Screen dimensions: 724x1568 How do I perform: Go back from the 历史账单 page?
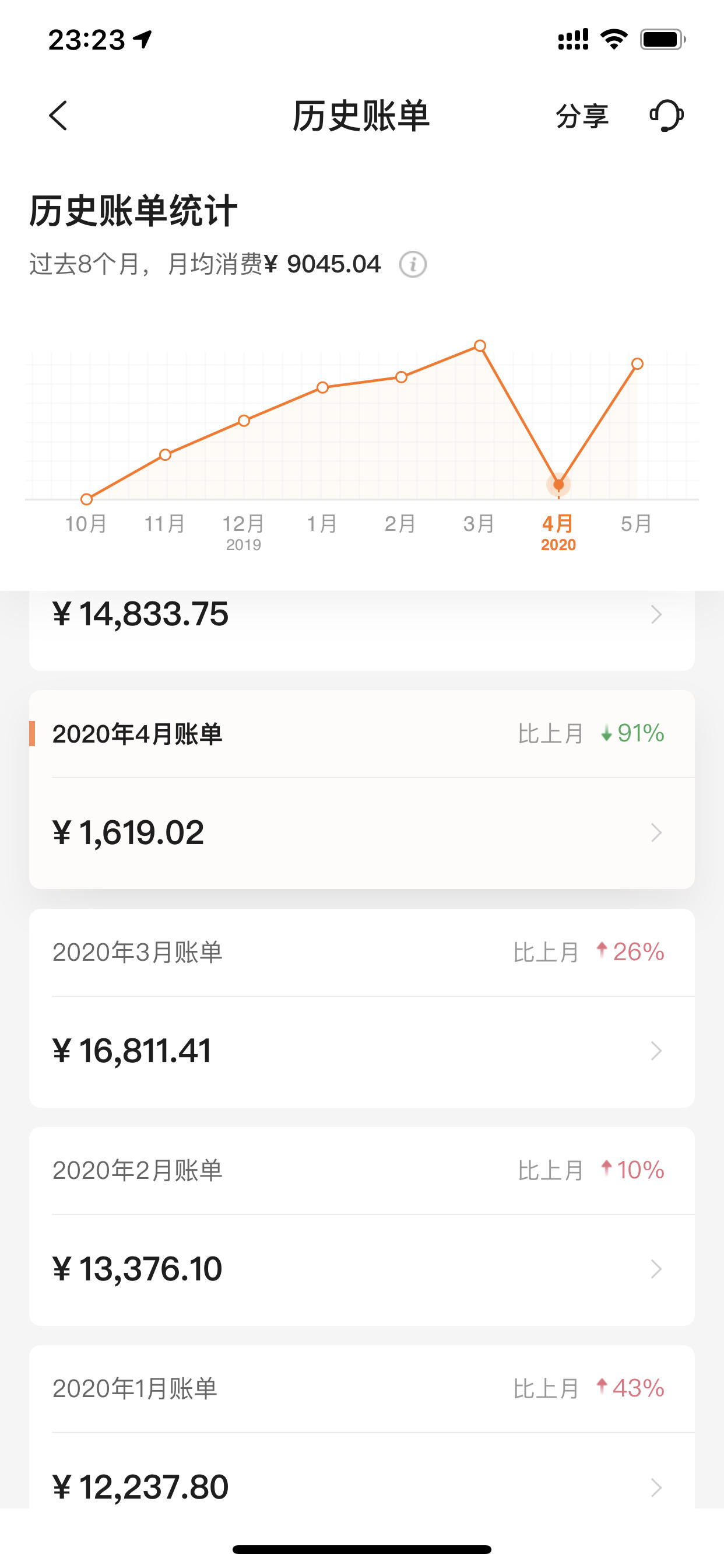[58, 116]
